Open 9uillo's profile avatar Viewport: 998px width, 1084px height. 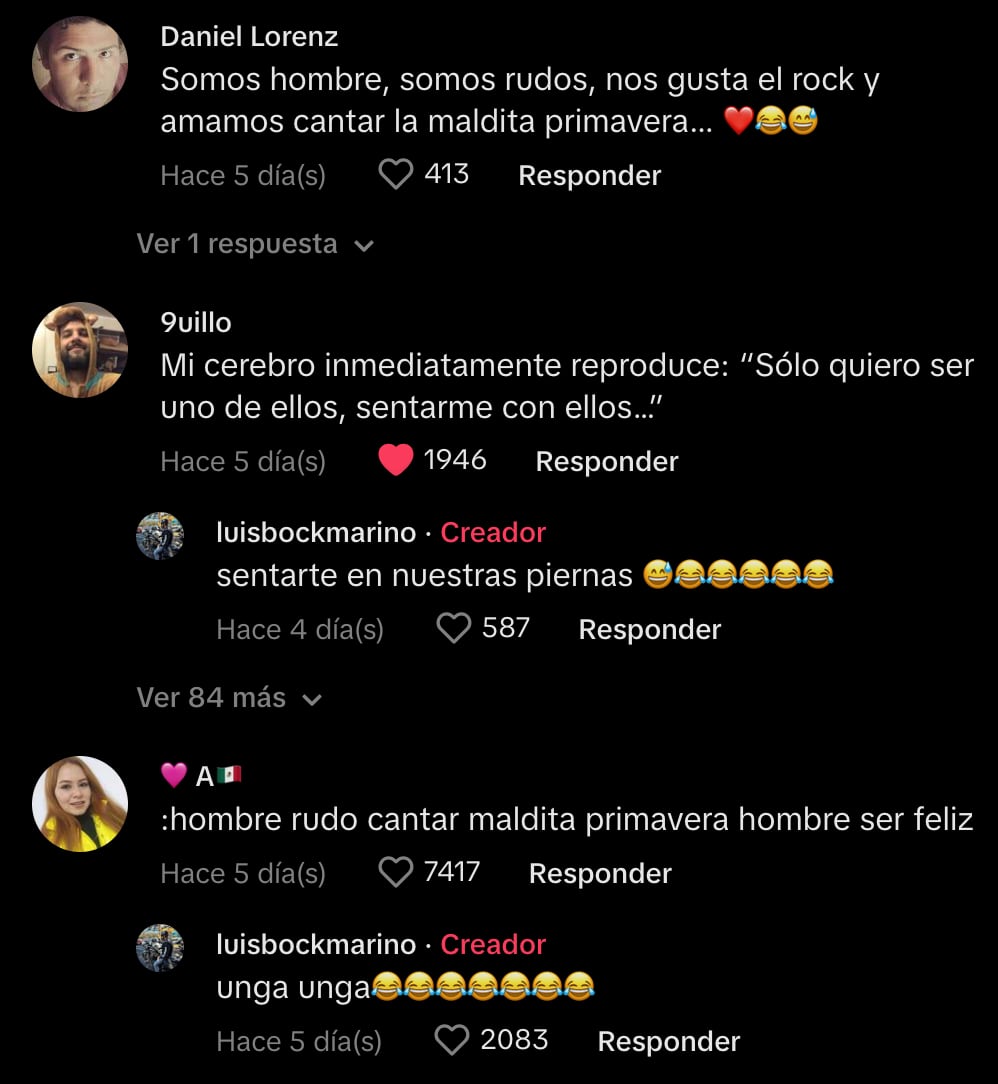(x=79, y=349)
